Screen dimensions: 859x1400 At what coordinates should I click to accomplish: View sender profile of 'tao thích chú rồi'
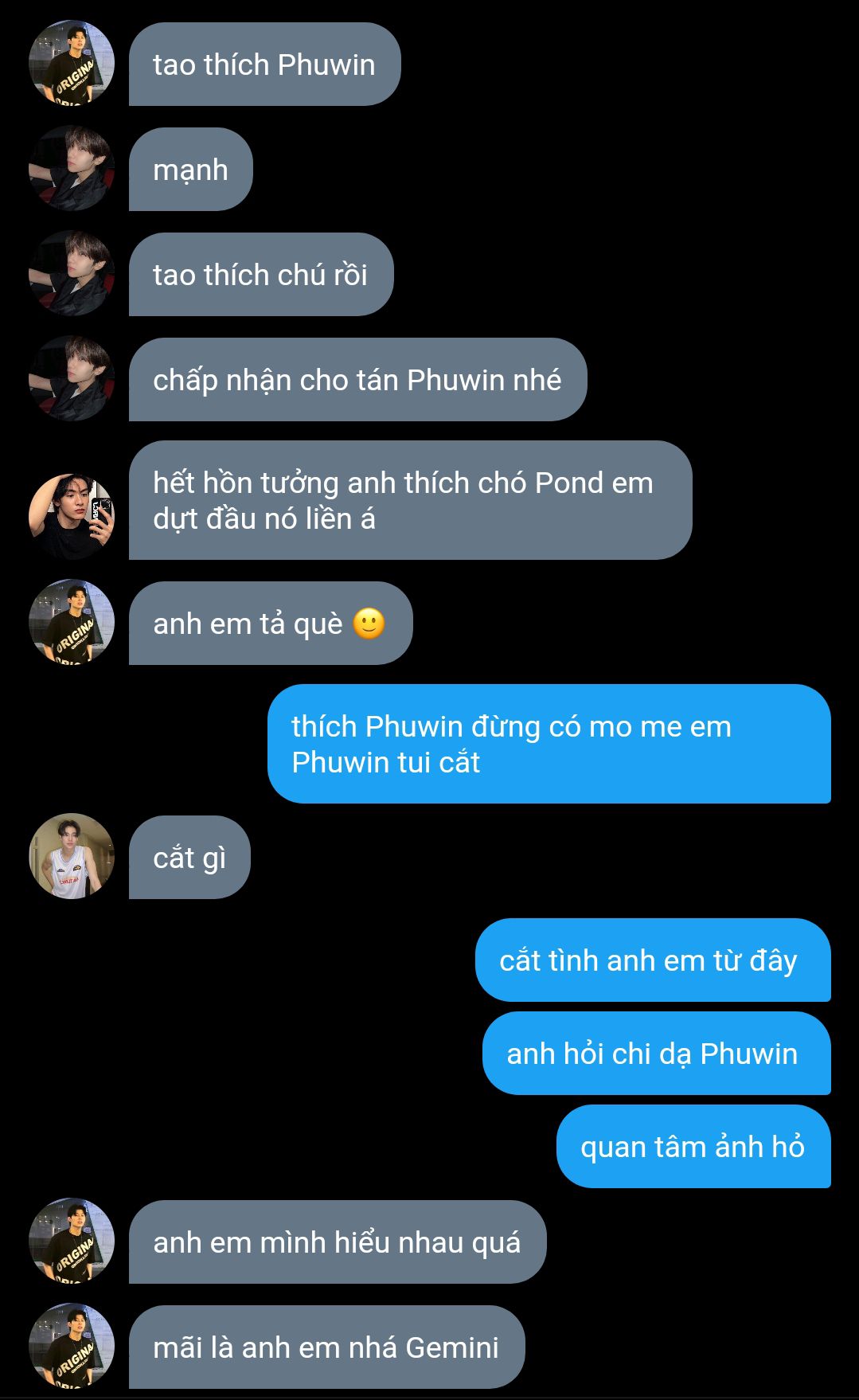72,273
